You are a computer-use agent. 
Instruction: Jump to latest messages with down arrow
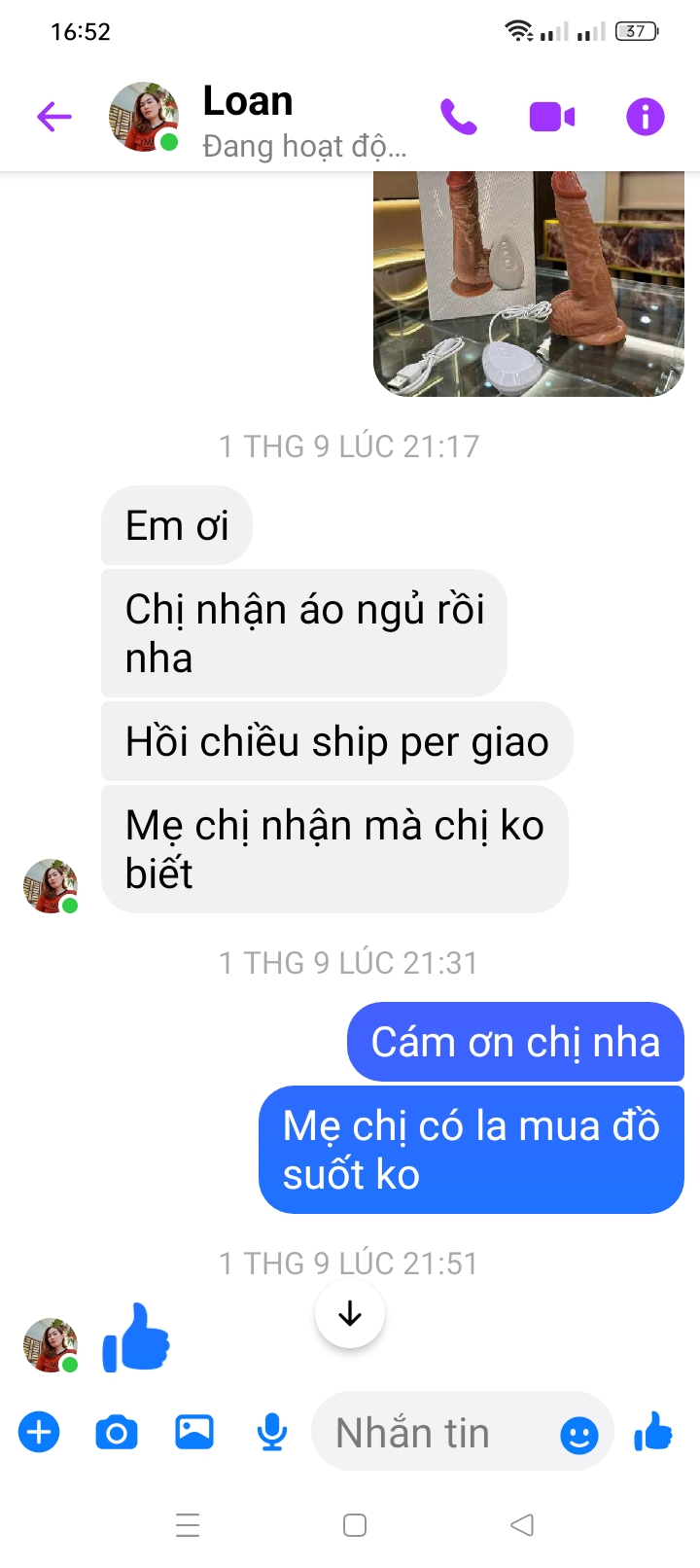tap(350, 1314)
